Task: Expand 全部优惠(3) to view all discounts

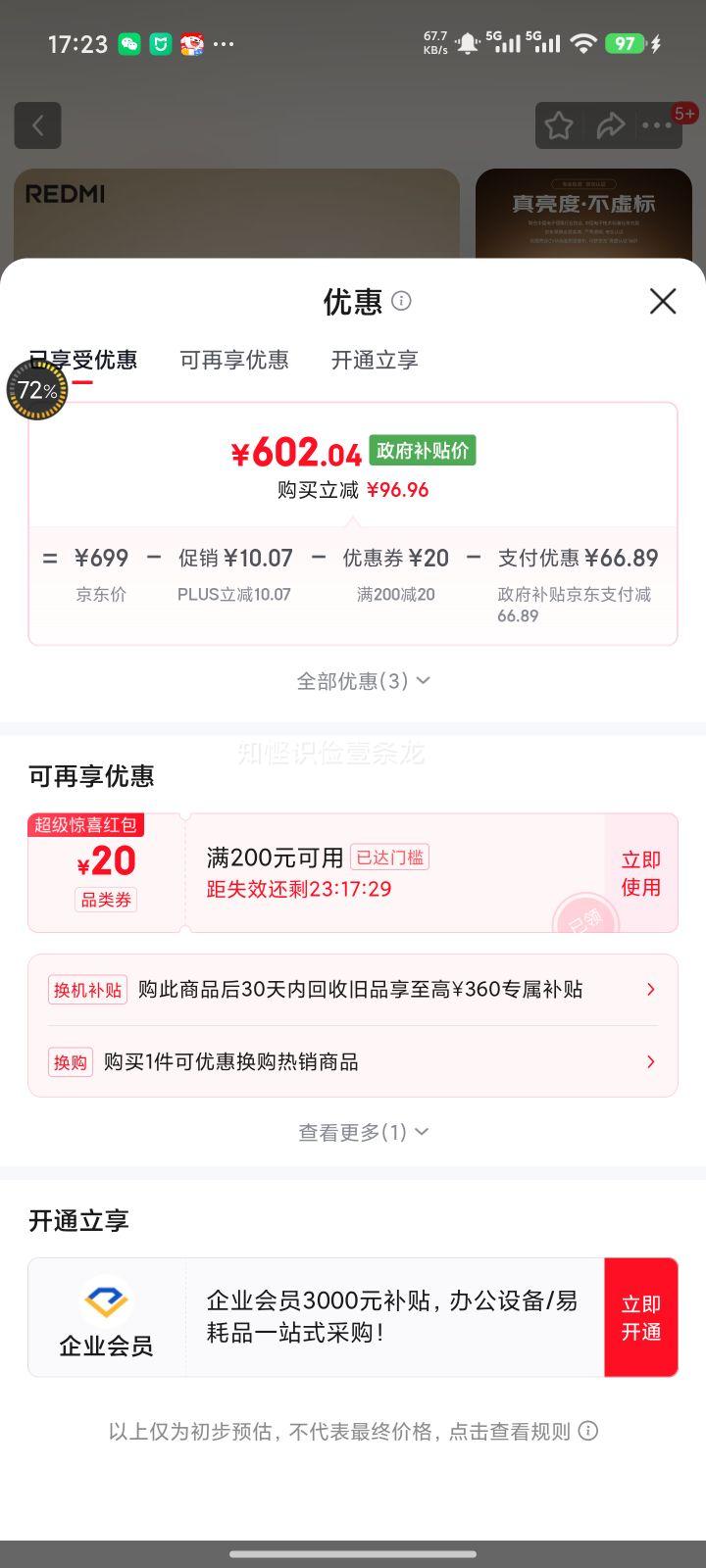Action: (x=363, y=680)
